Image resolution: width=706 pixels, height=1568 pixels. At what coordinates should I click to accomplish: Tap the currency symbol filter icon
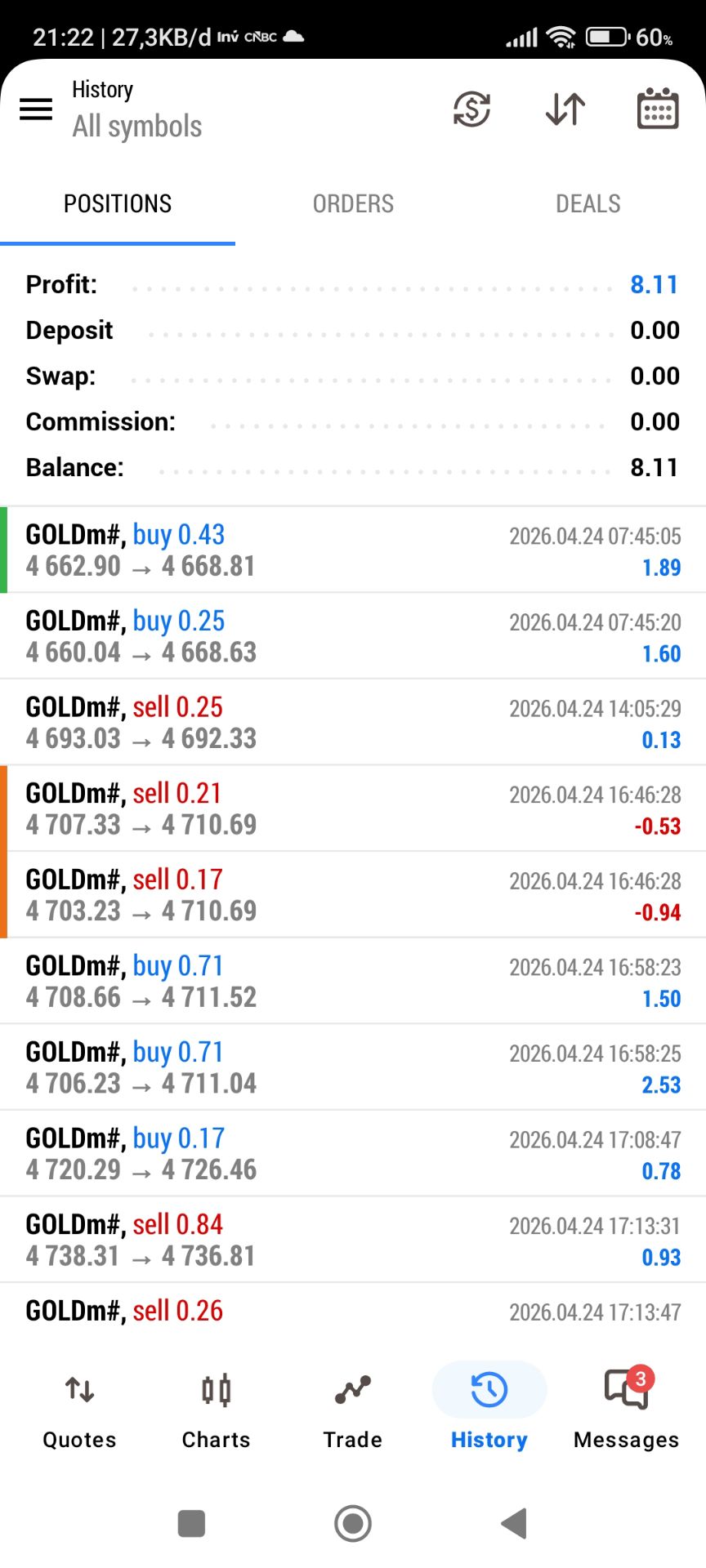click(x=471, y=109)
